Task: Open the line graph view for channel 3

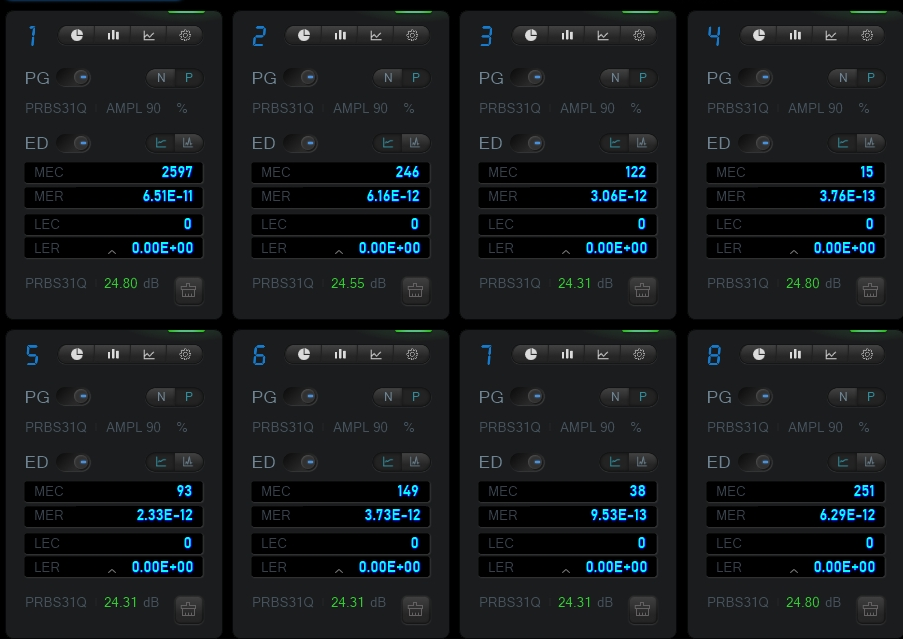Action: (x=603, y=35)
